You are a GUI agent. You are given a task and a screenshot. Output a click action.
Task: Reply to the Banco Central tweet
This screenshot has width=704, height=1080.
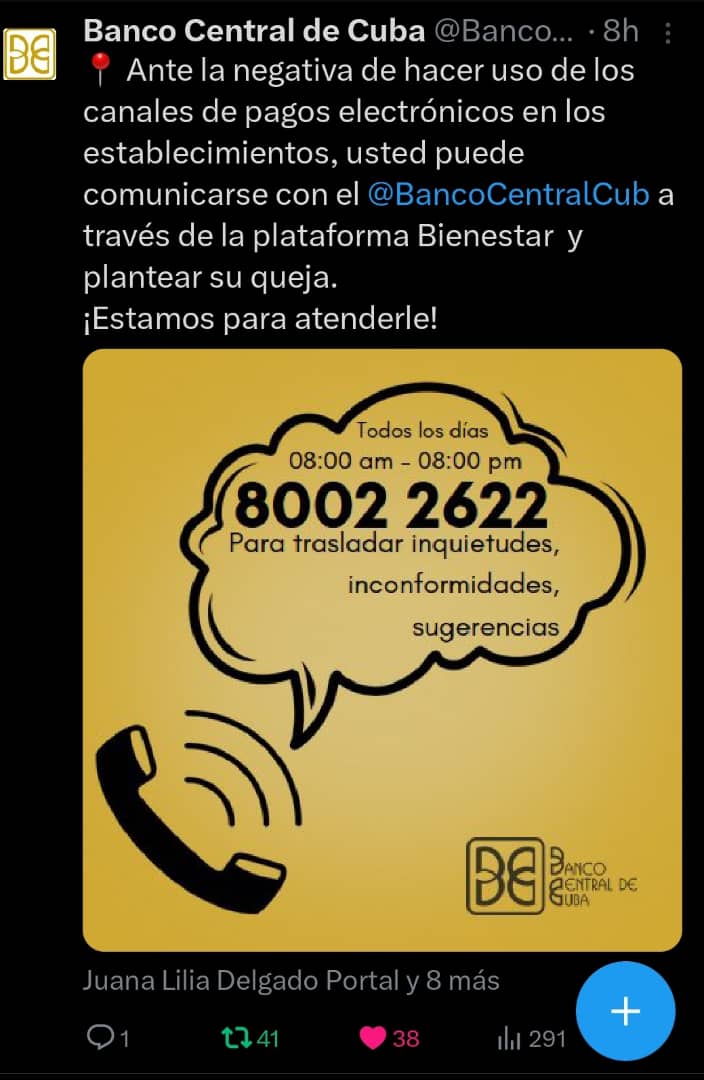click(102, 1039)
